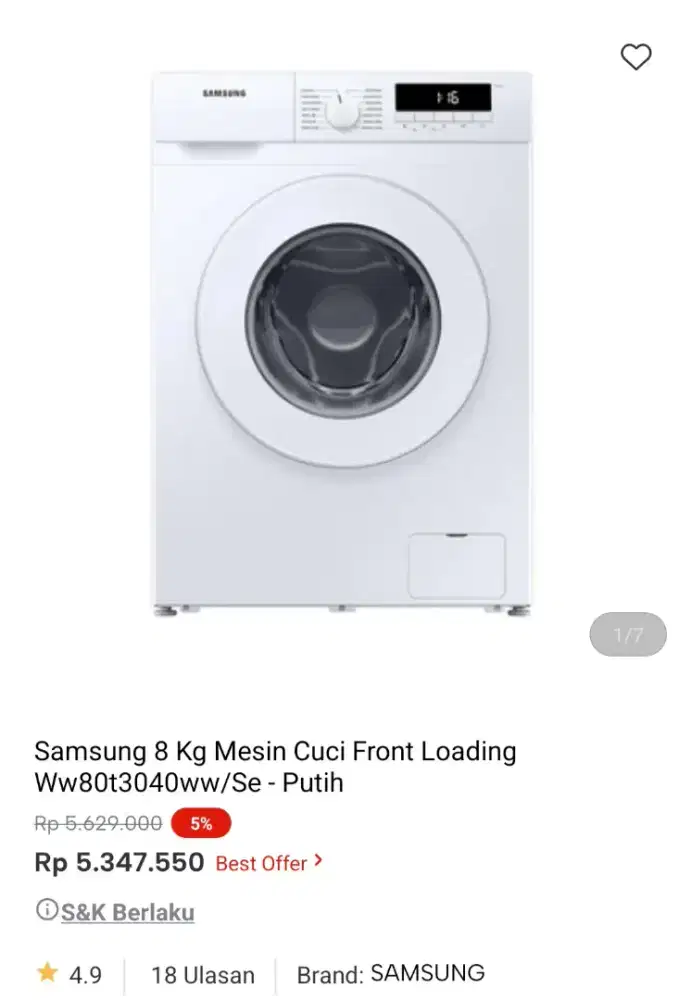Image resolution: width=692 pixels, height=1000 pixels.
Task: Open the S&K Berlaku terms link
Action: (127, 912)
